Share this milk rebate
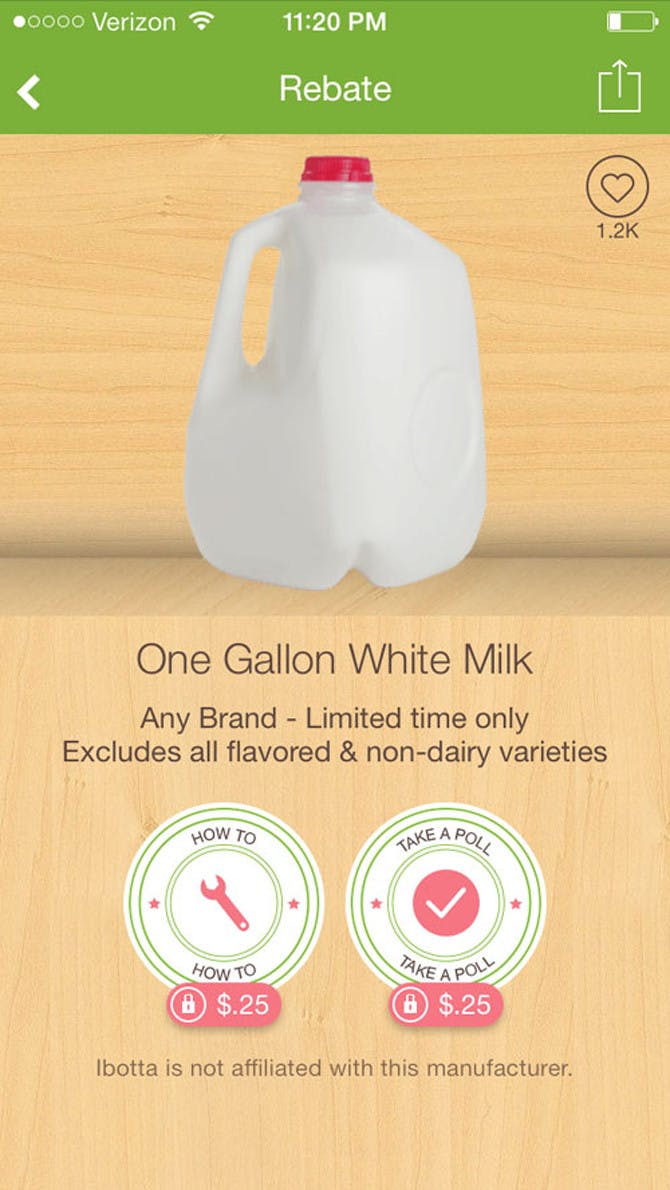 619,88
